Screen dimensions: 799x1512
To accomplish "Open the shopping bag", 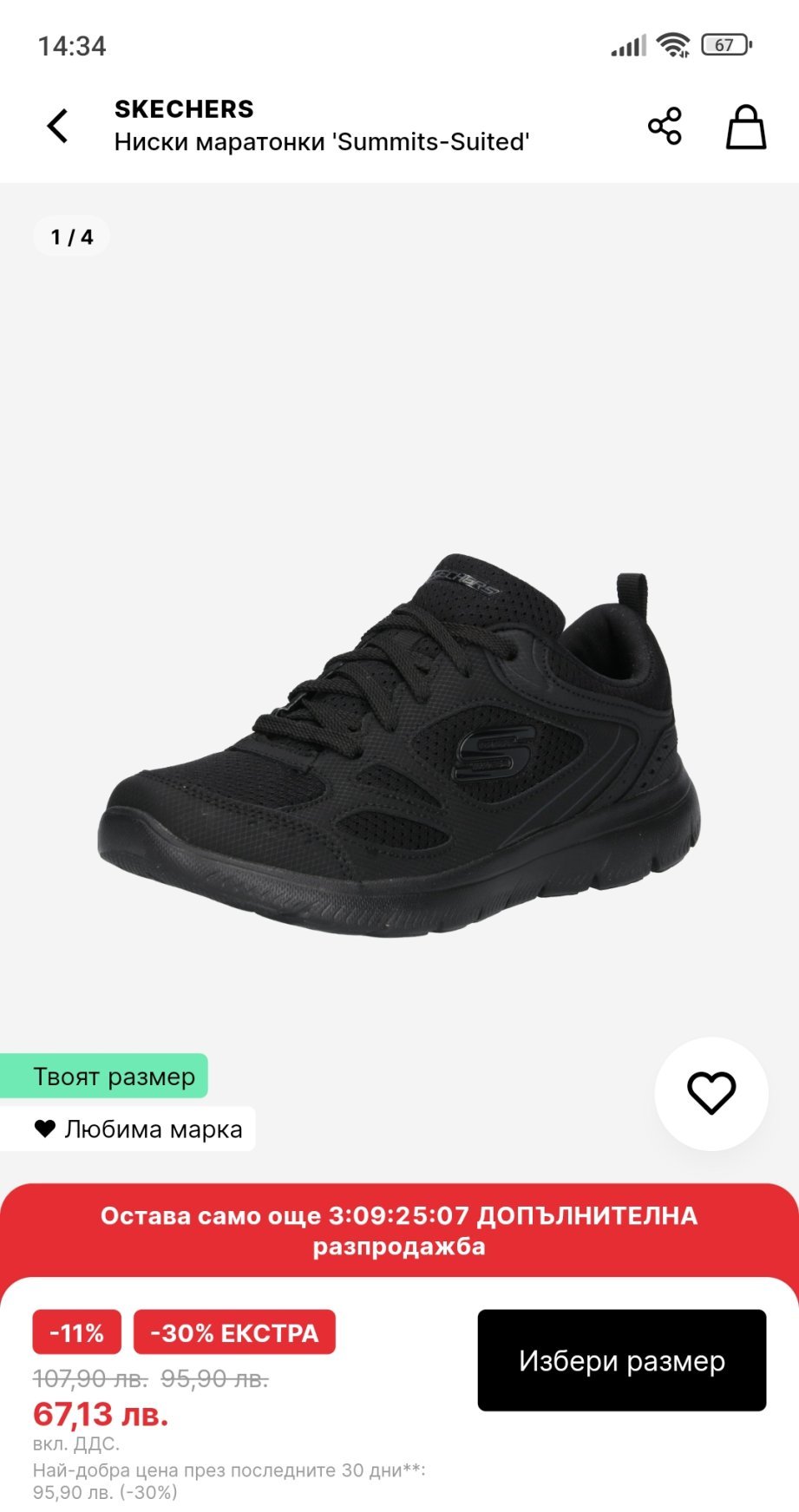I will [745, 128].
